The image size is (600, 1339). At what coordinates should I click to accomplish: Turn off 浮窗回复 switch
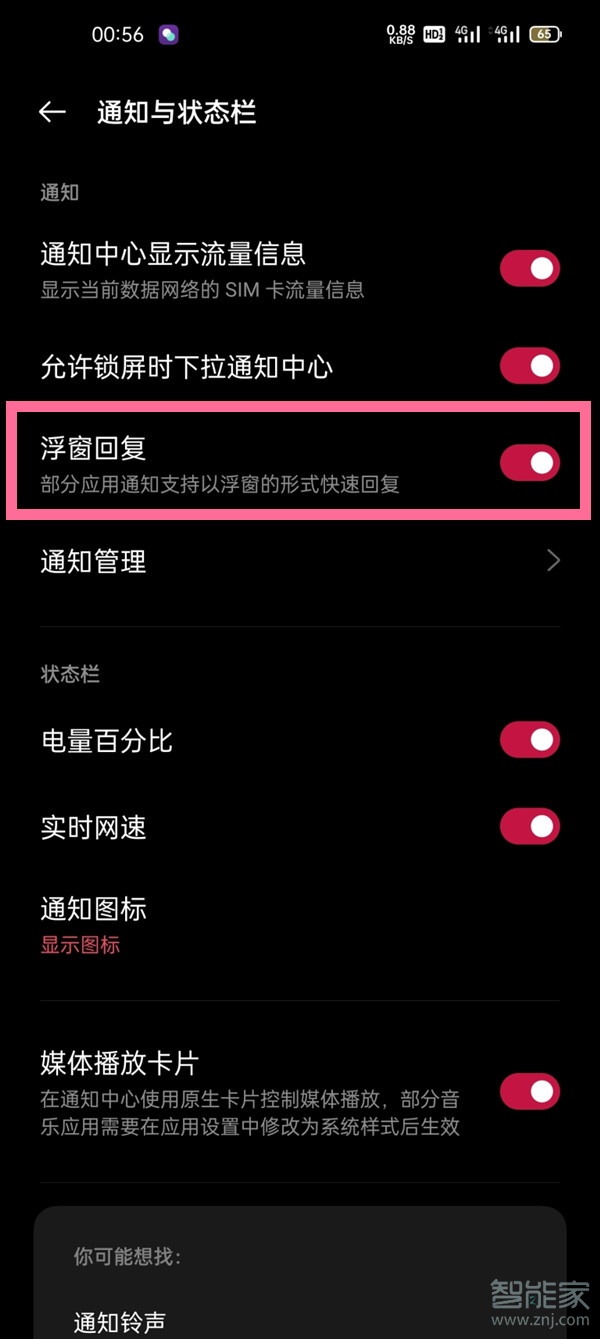[529, 463]
